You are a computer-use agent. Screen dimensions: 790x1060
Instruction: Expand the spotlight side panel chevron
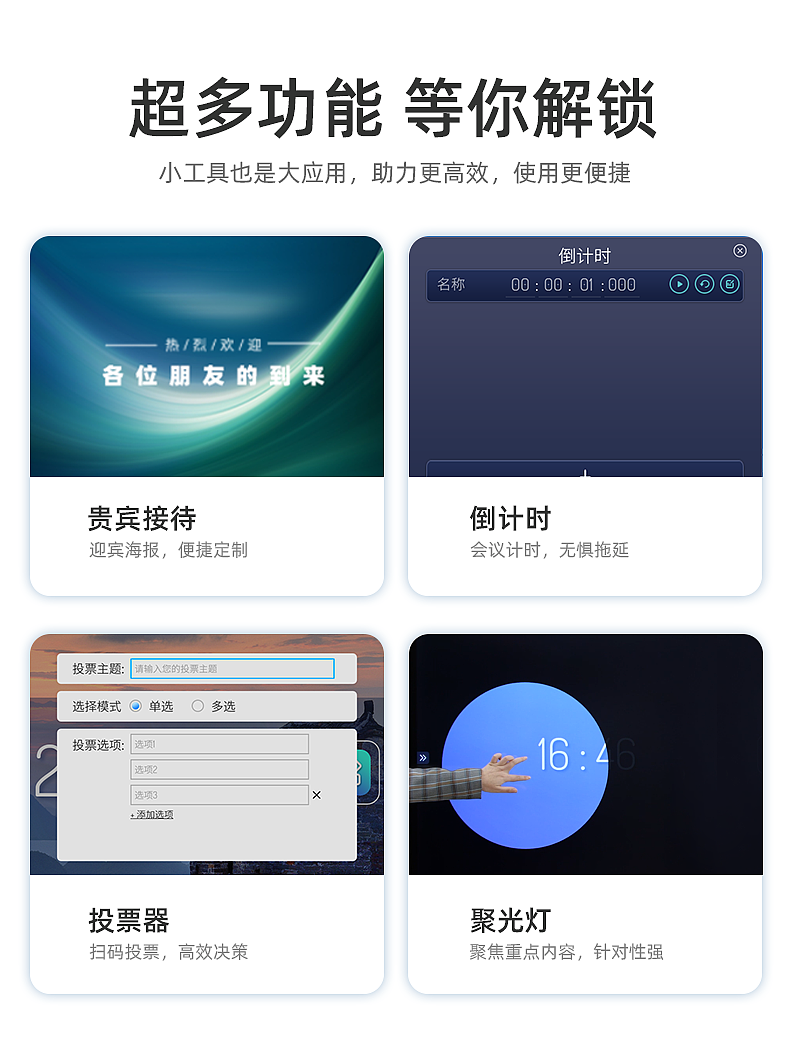click(423, 757)
